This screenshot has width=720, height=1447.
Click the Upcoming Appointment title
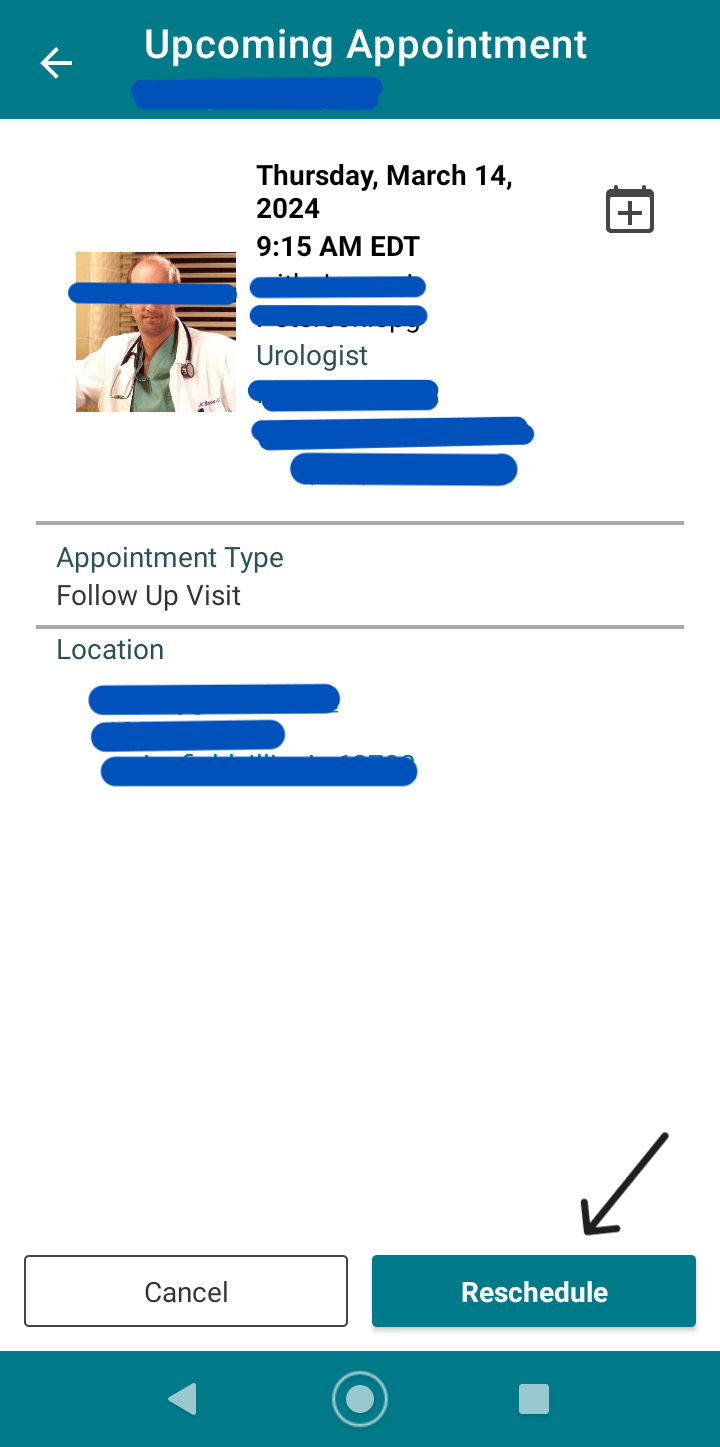[366, 44]
